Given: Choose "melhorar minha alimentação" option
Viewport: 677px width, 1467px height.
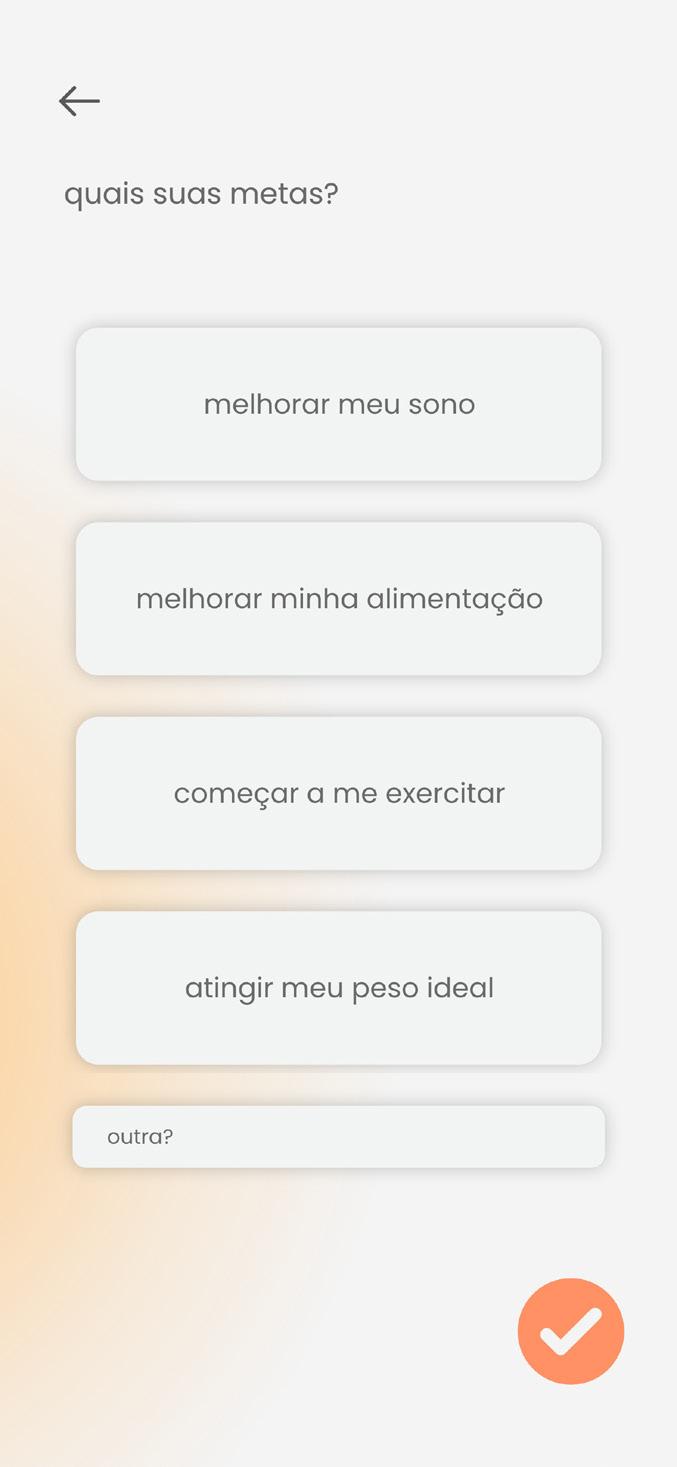Looking at the screenshot, I should (339, 599).
